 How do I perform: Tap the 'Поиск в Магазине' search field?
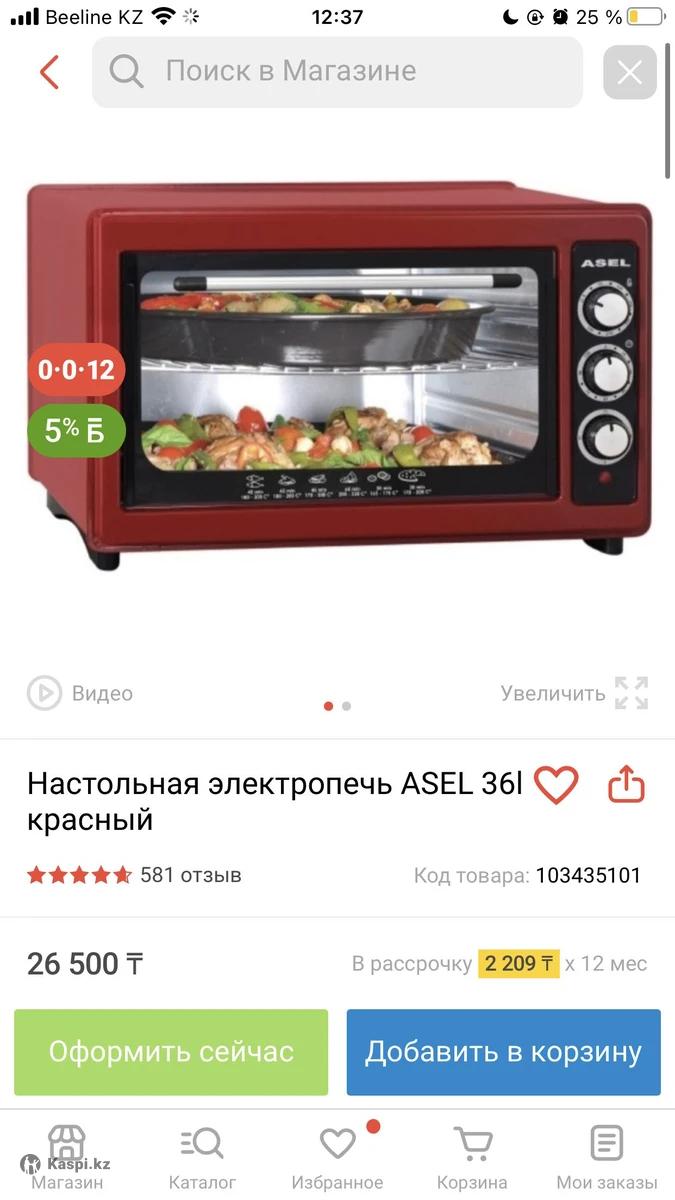[337, 72]
